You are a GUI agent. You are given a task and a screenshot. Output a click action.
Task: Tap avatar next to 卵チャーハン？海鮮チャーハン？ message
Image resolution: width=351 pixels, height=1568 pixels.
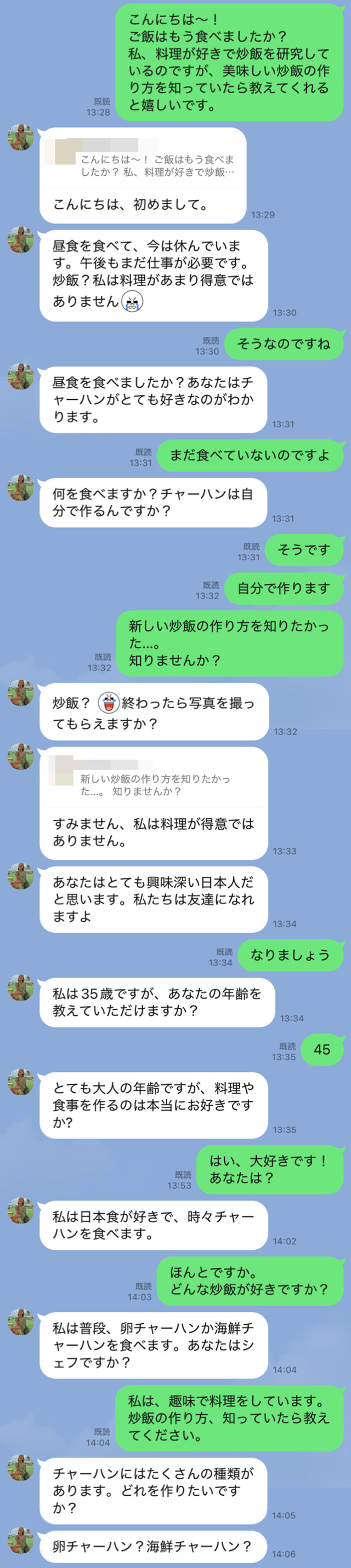[20, 1540]
